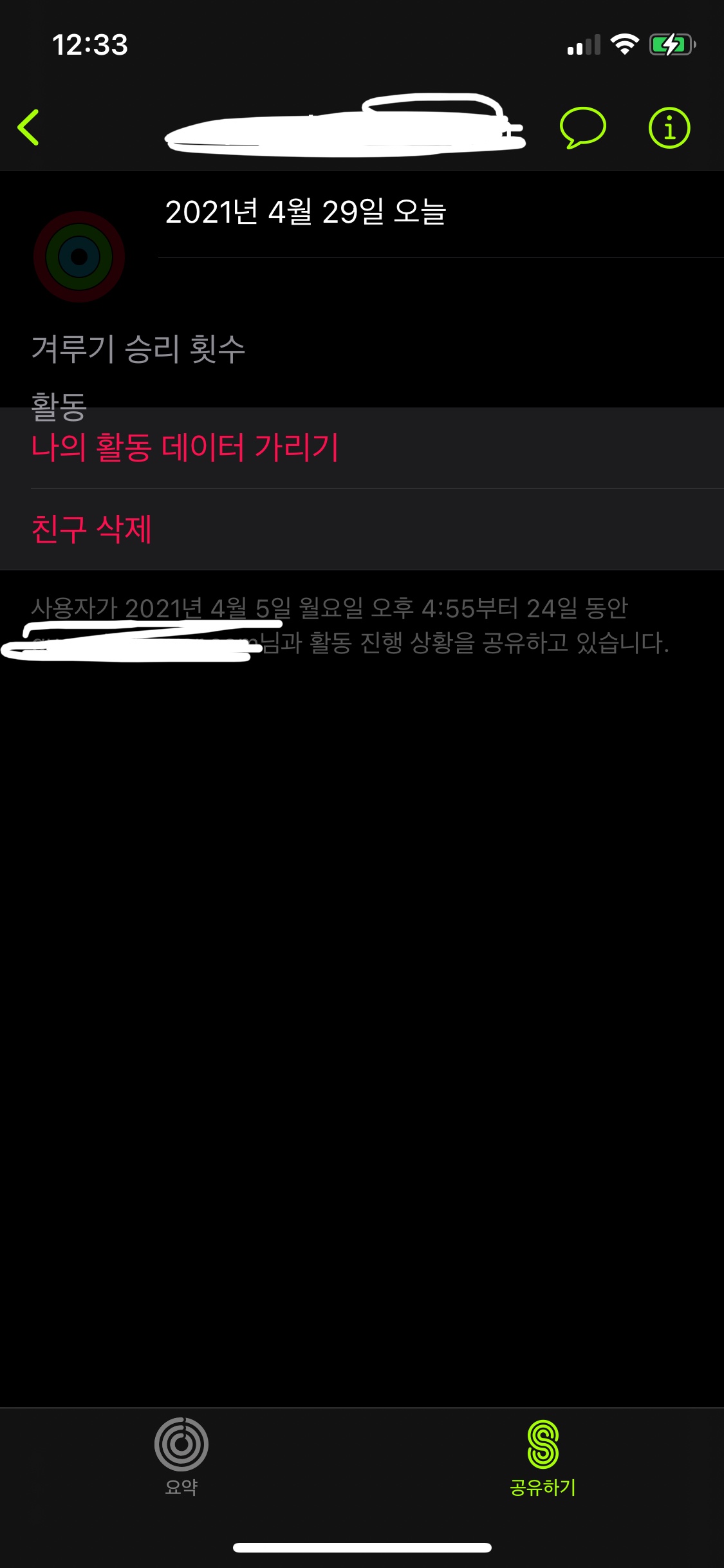Tap the info circle icon
The height and width of the screenshot is (1568, 724).
coord(669,127)
